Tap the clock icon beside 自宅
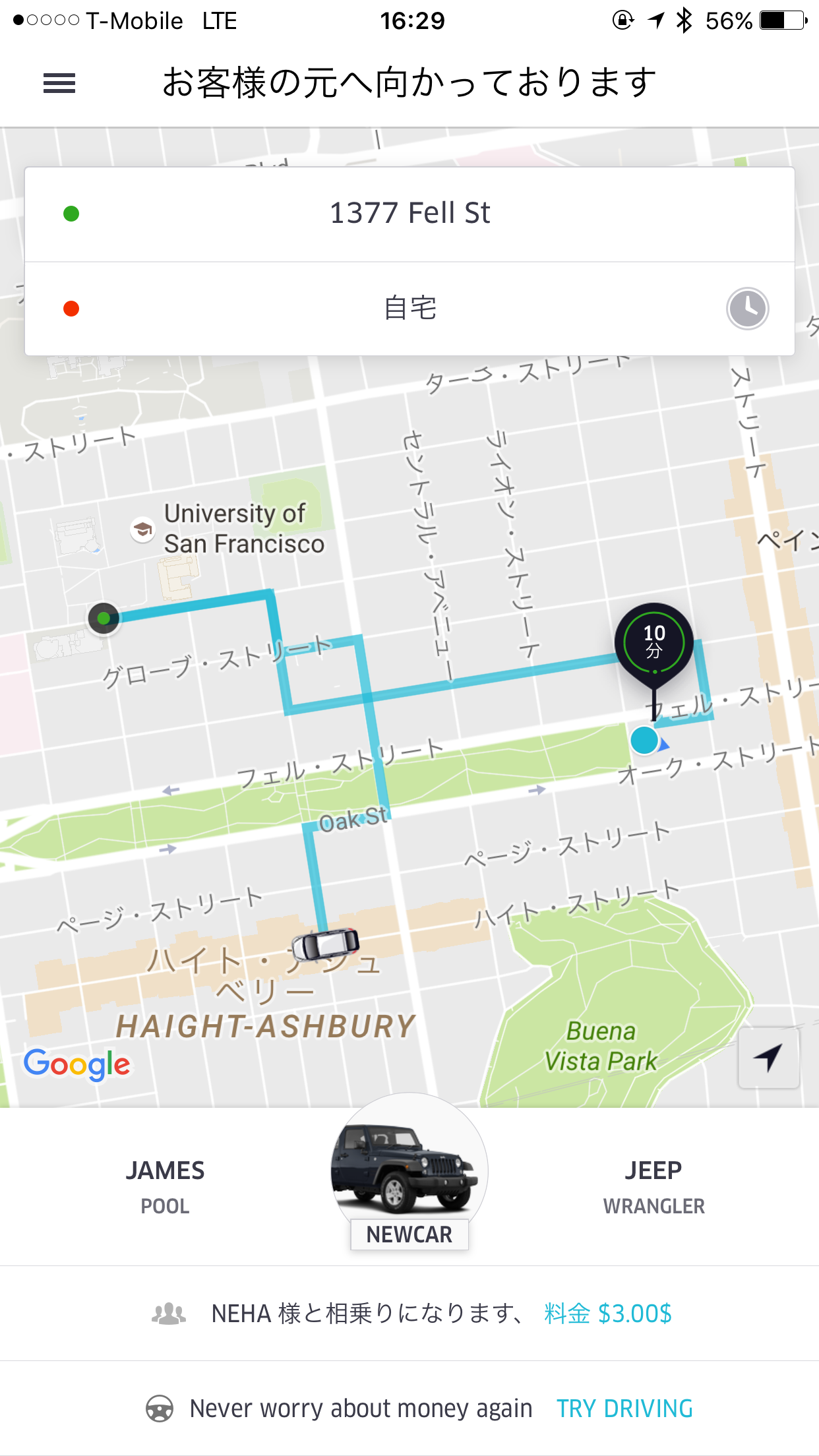The width and height of the screenshot is (819, 1456). (747, 309)
